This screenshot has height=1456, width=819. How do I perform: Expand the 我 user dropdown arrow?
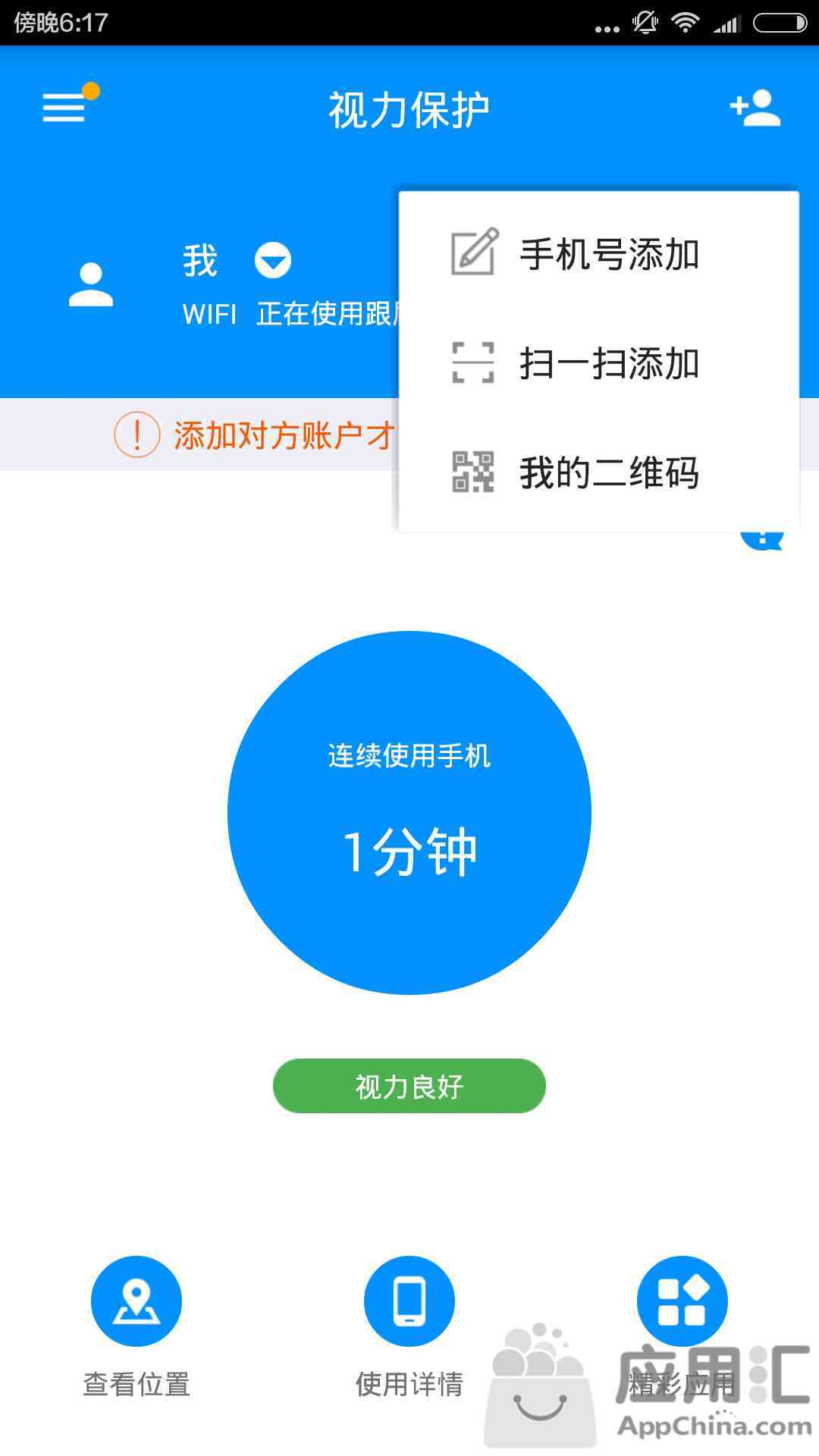click(273, 261)
